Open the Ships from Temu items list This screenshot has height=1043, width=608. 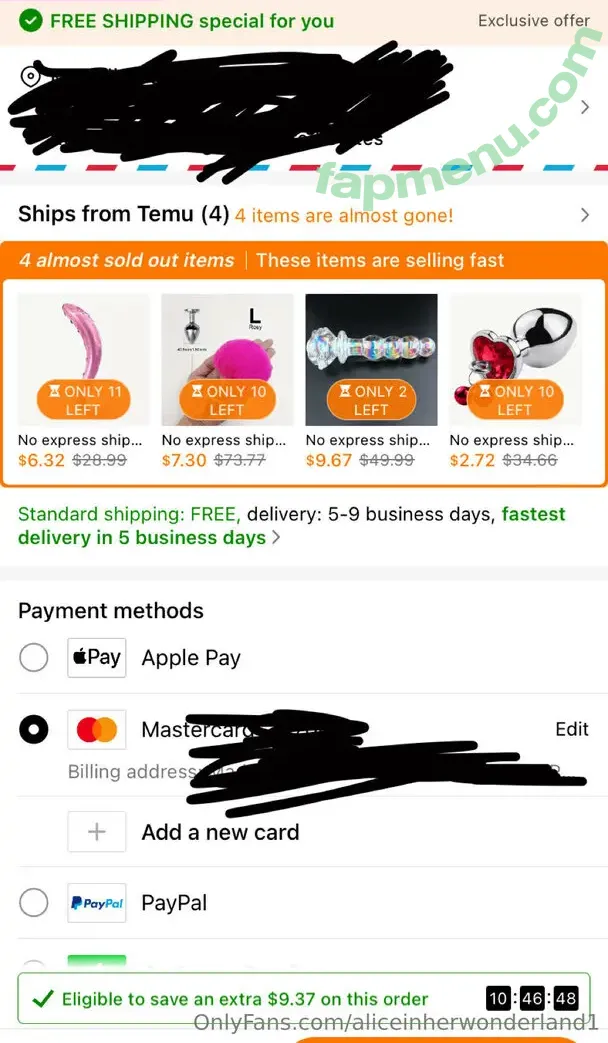point(585,215)
